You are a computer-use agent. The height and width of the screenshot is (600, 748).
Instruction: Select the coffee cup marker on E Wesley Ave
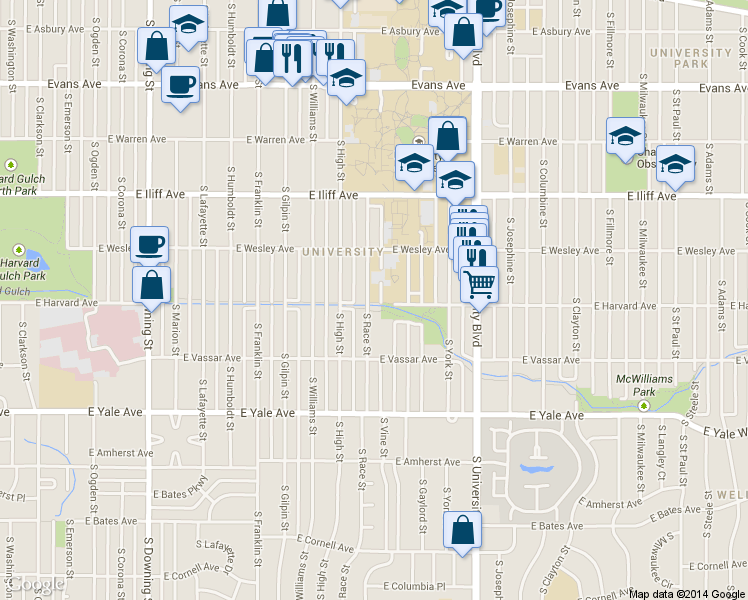pos(149,247)
